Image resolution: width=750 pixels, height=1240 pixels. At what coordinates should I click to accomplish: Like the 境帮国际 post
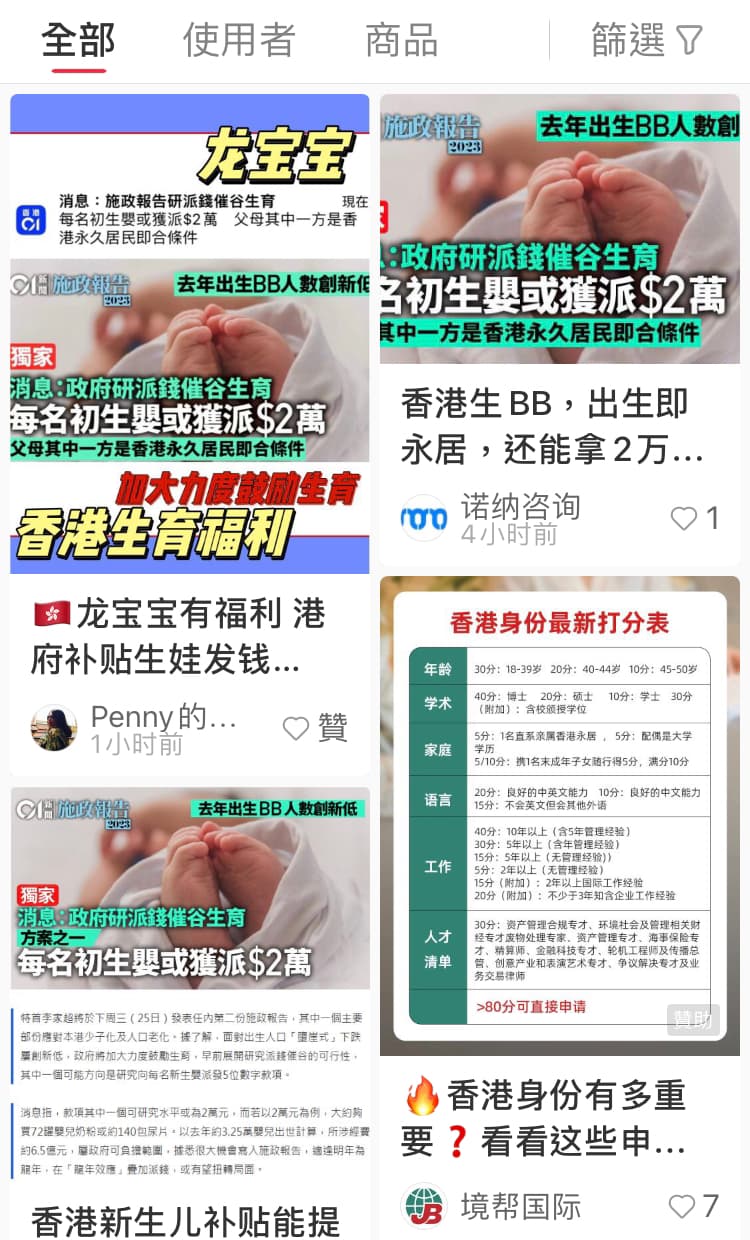pyautogui.click(x=694, y=1206)
